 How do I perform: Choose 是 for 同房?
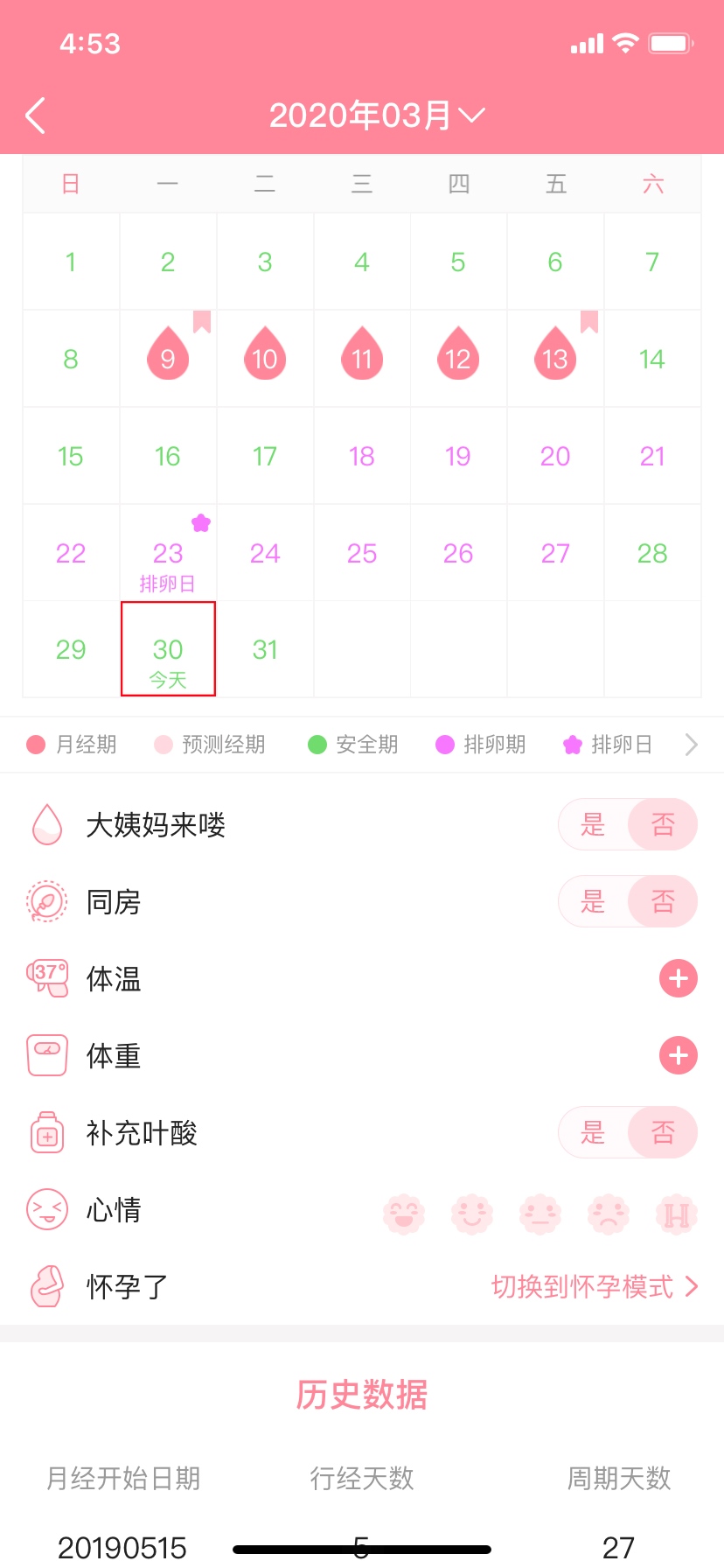593,901
